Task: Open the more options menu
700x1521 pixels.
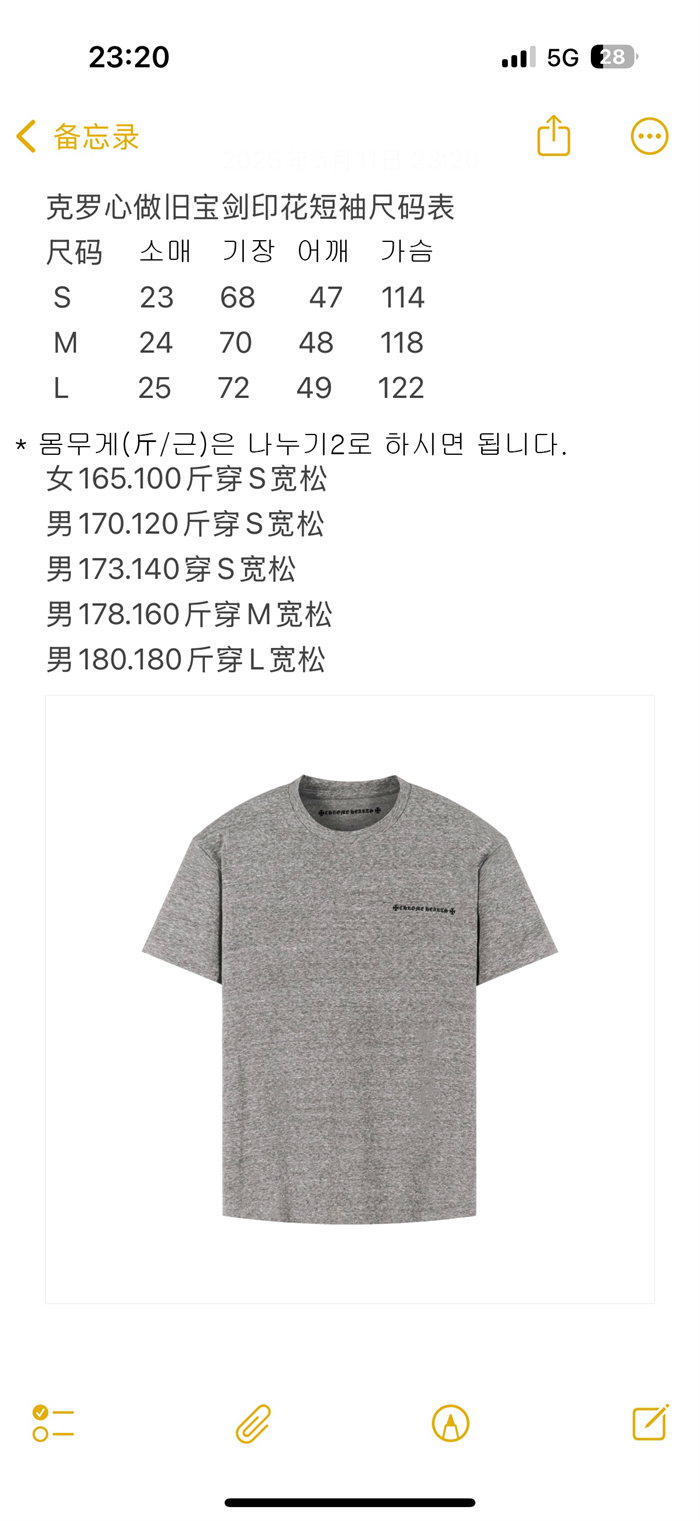Action: [649, 136]
